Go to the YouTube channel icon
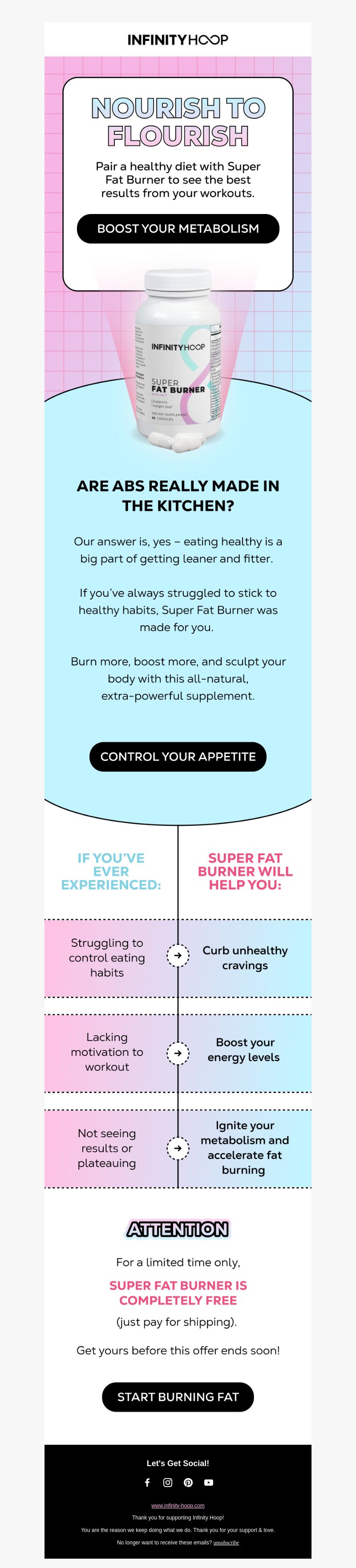Screen dimensions: 356x1568 pos(209,1483)
